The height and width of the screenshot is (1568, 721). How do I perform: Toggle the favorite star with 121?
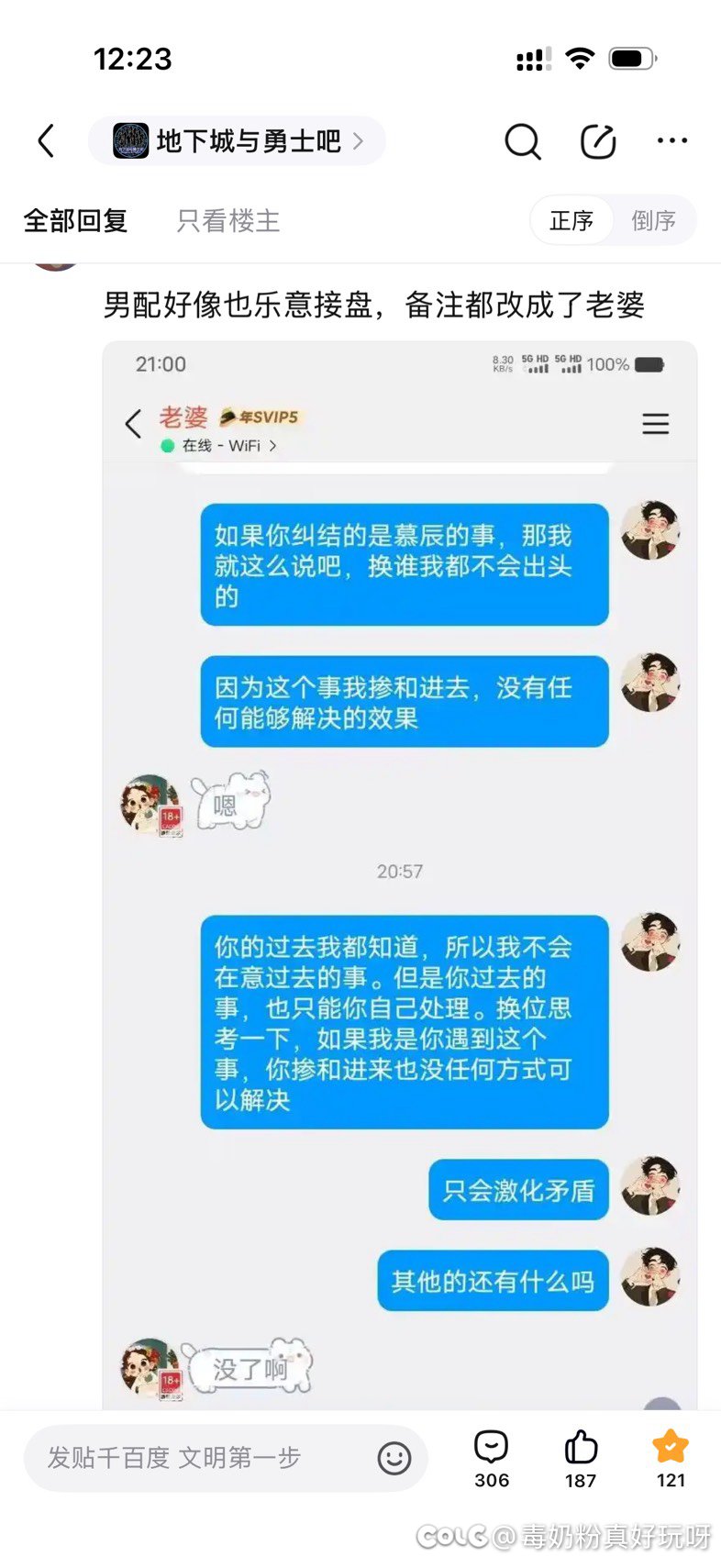(671, 1457)
